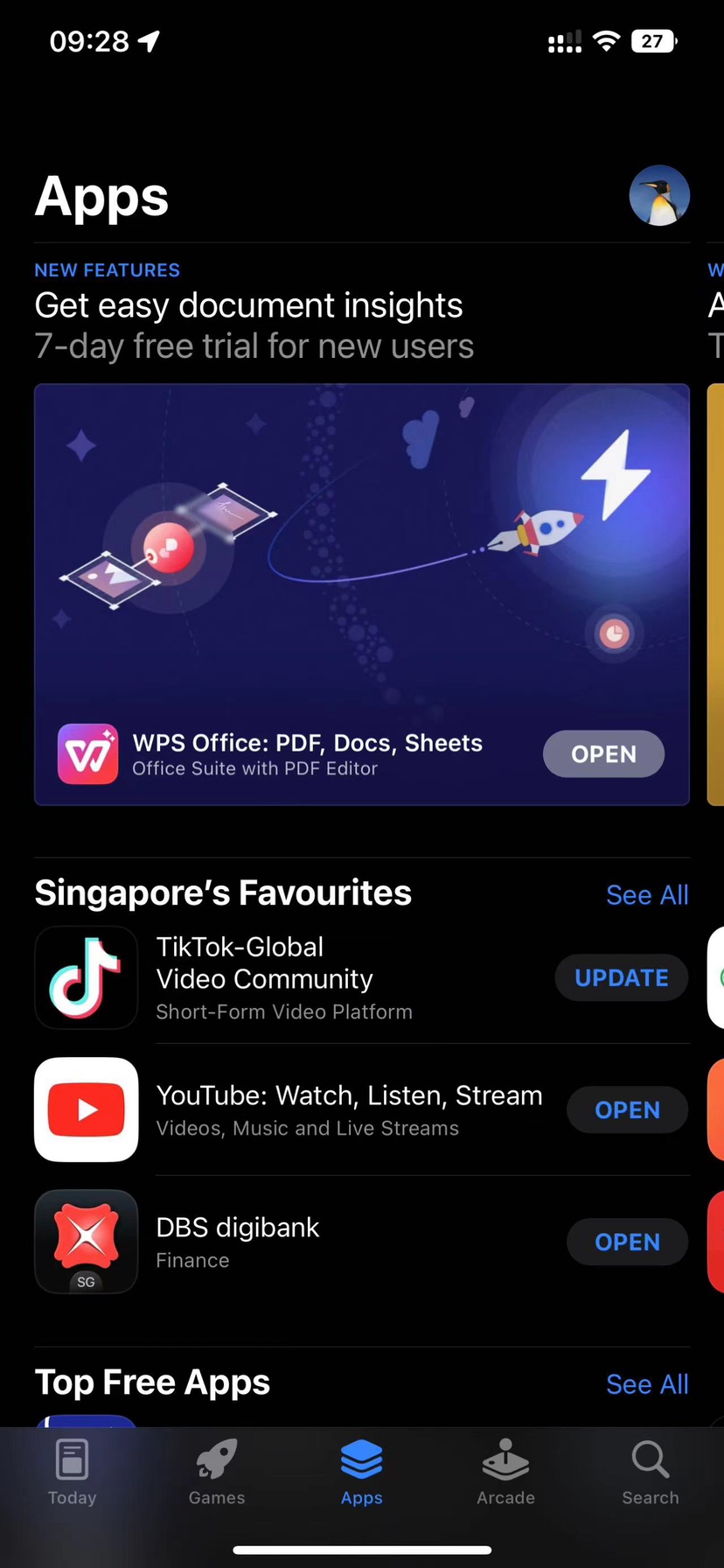See all Top Free Apps
The width and height of the screenshot is (724, 1568).
click(x=647, y=1384)
